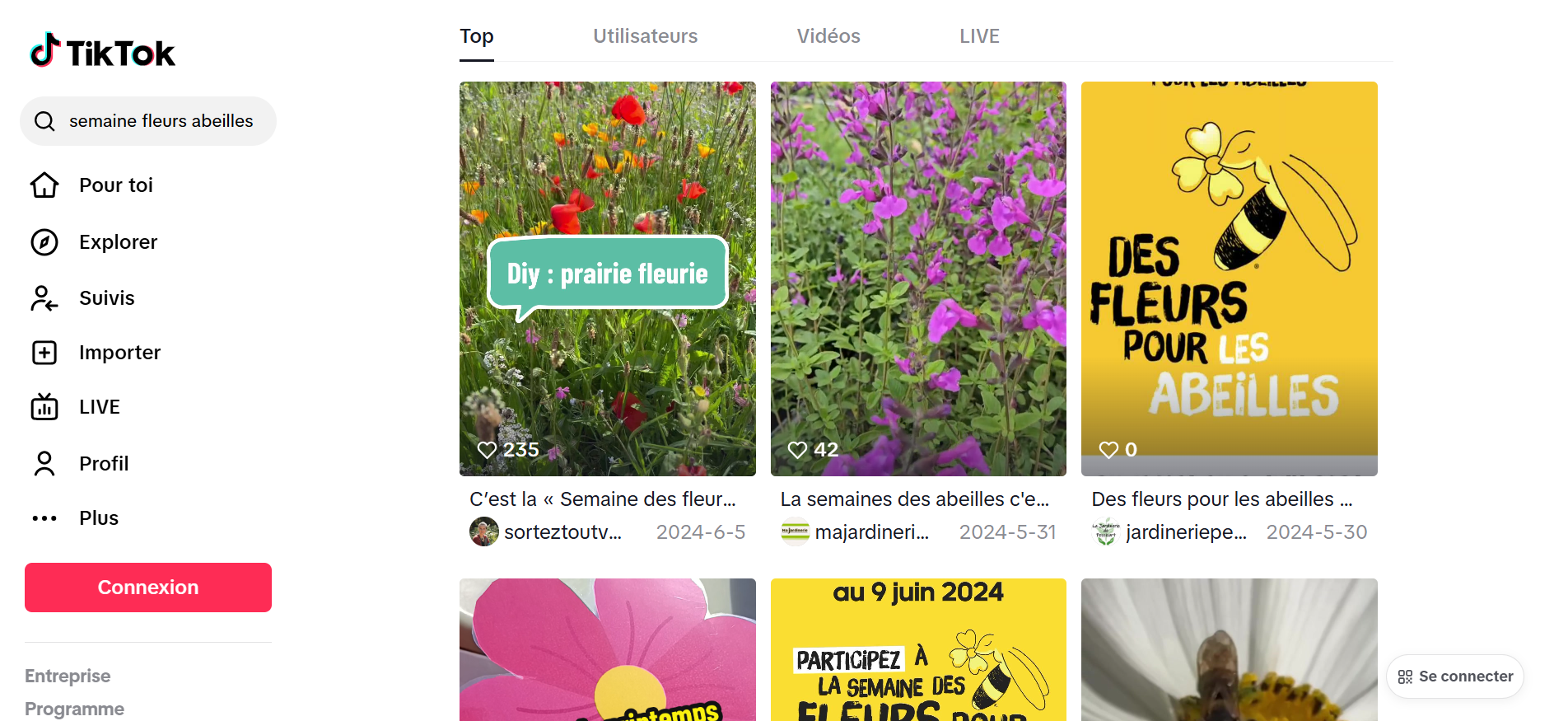Edit the search box with semaine fleurs abeilles

coord(161,121)
